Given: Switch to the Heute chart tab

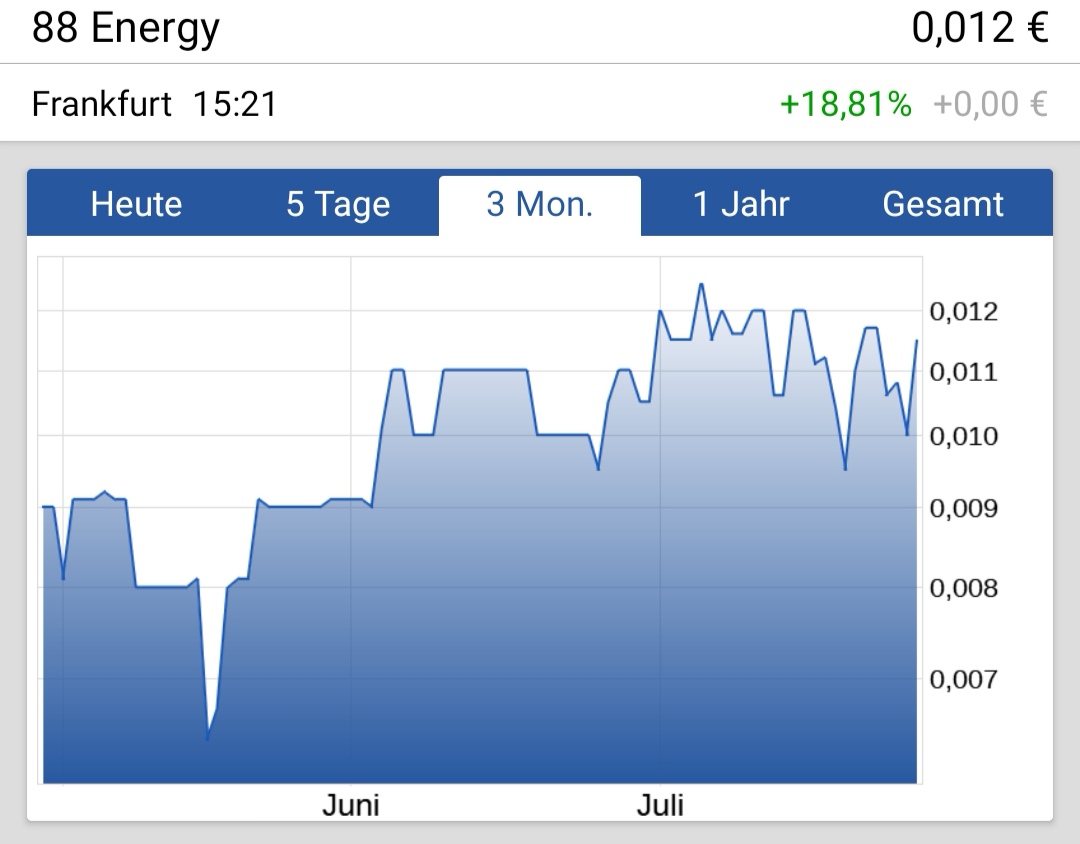Looking at the screenshot, I should tap(136, 204).
